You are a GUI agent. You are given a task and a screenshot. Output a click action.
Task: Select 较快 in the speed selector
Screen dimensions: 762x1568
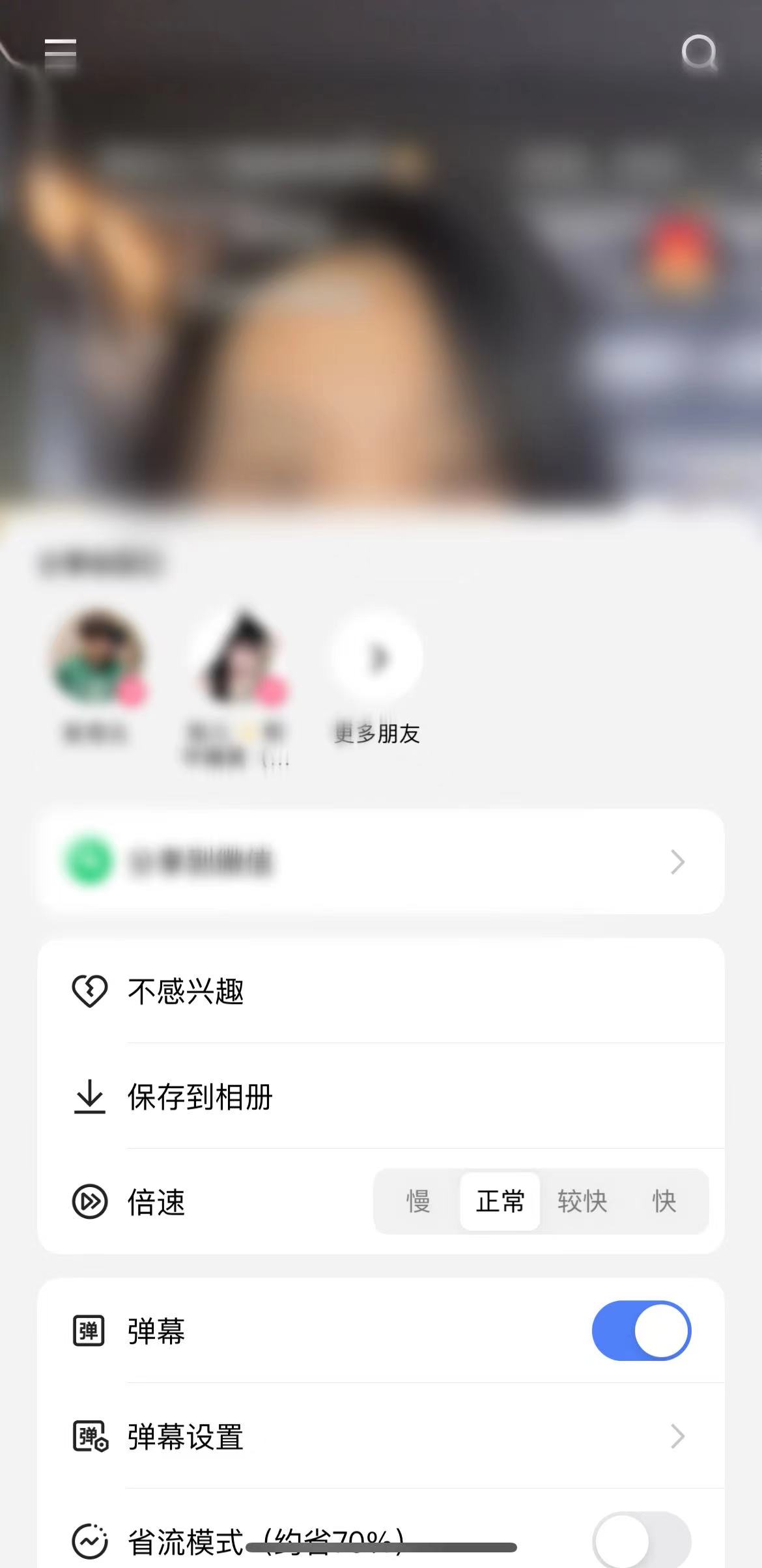tap(583, 1203)
